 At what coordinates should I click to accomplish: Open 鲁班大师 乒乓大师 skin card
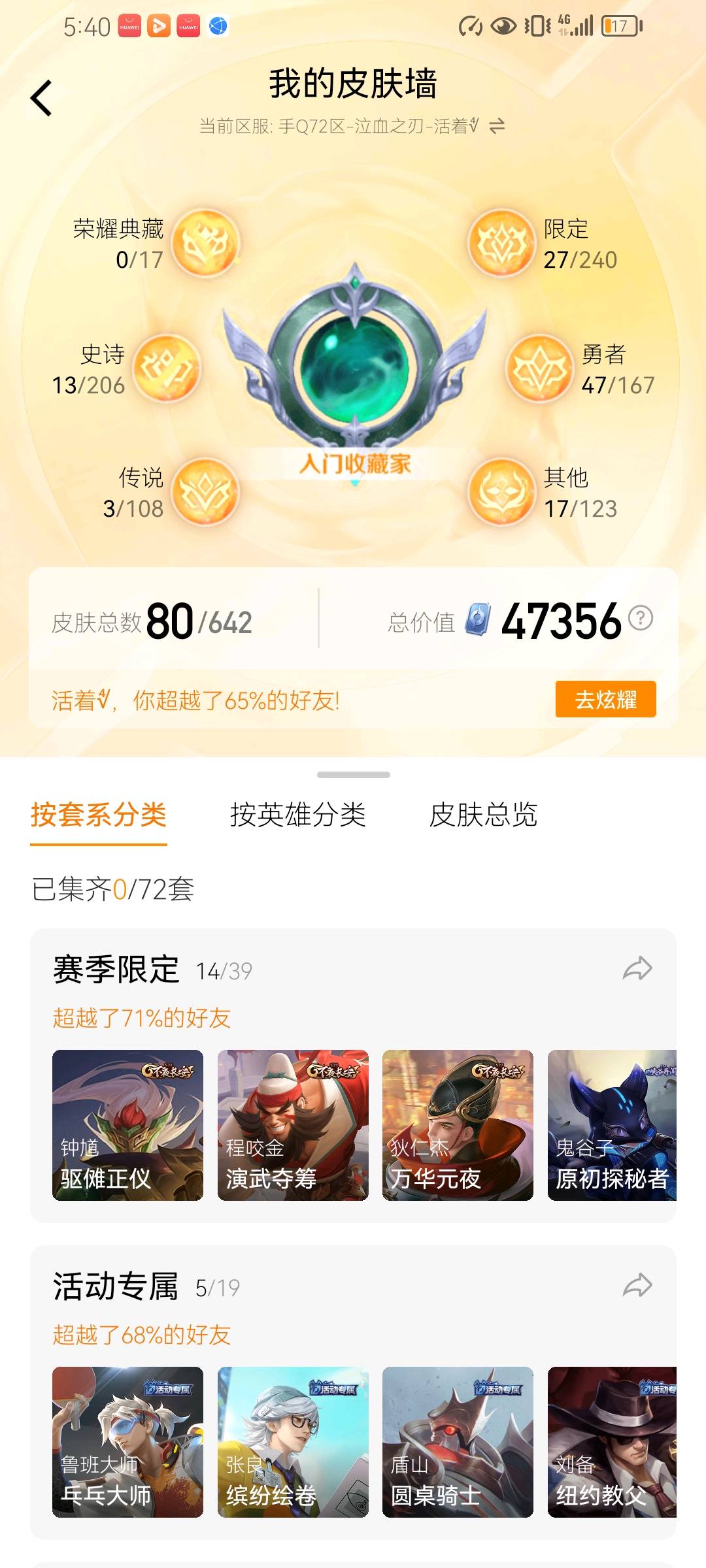click(x=127, y=1442)
